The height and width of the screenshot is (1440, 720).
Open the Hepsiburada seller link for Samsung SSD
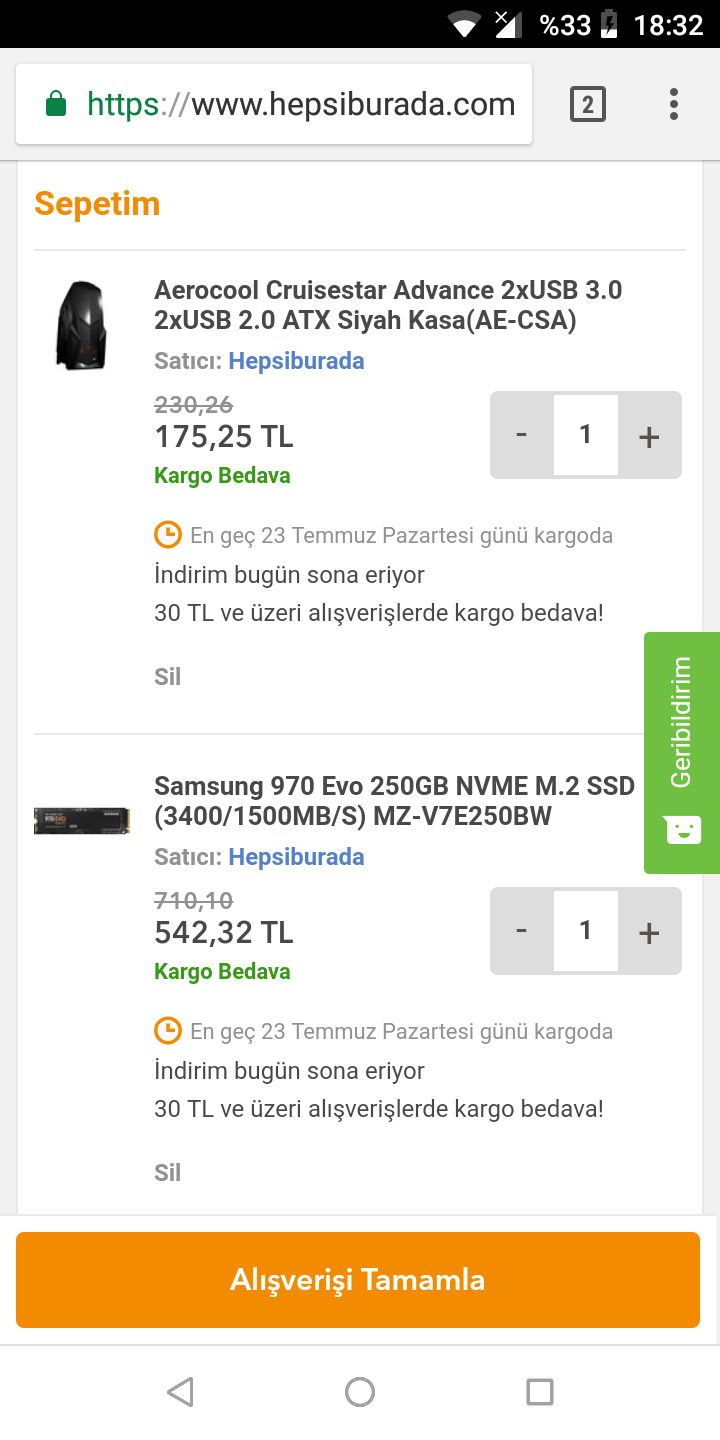[x=296, y=856]
